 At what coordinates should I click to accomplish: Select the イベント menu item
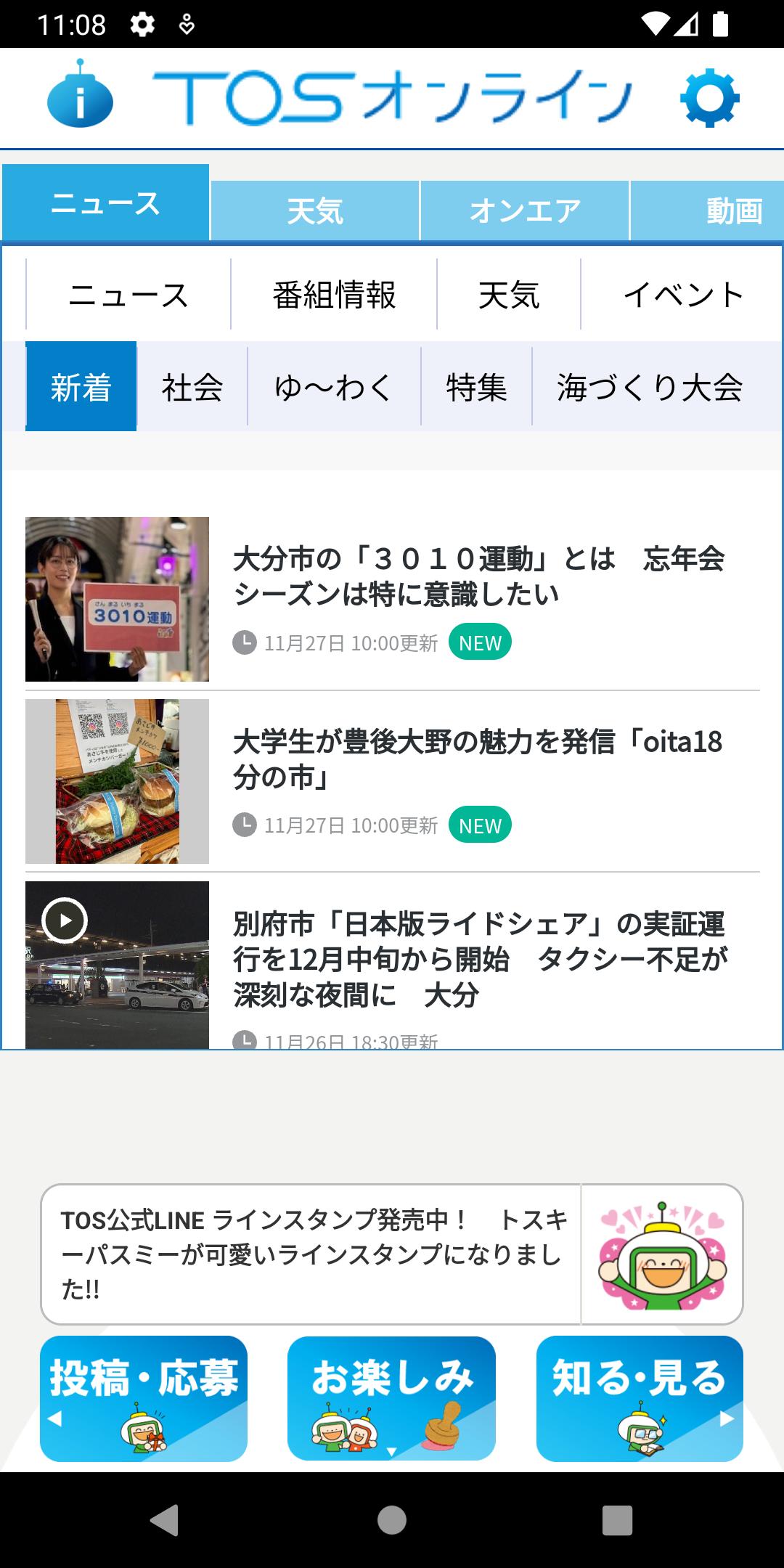682,295
